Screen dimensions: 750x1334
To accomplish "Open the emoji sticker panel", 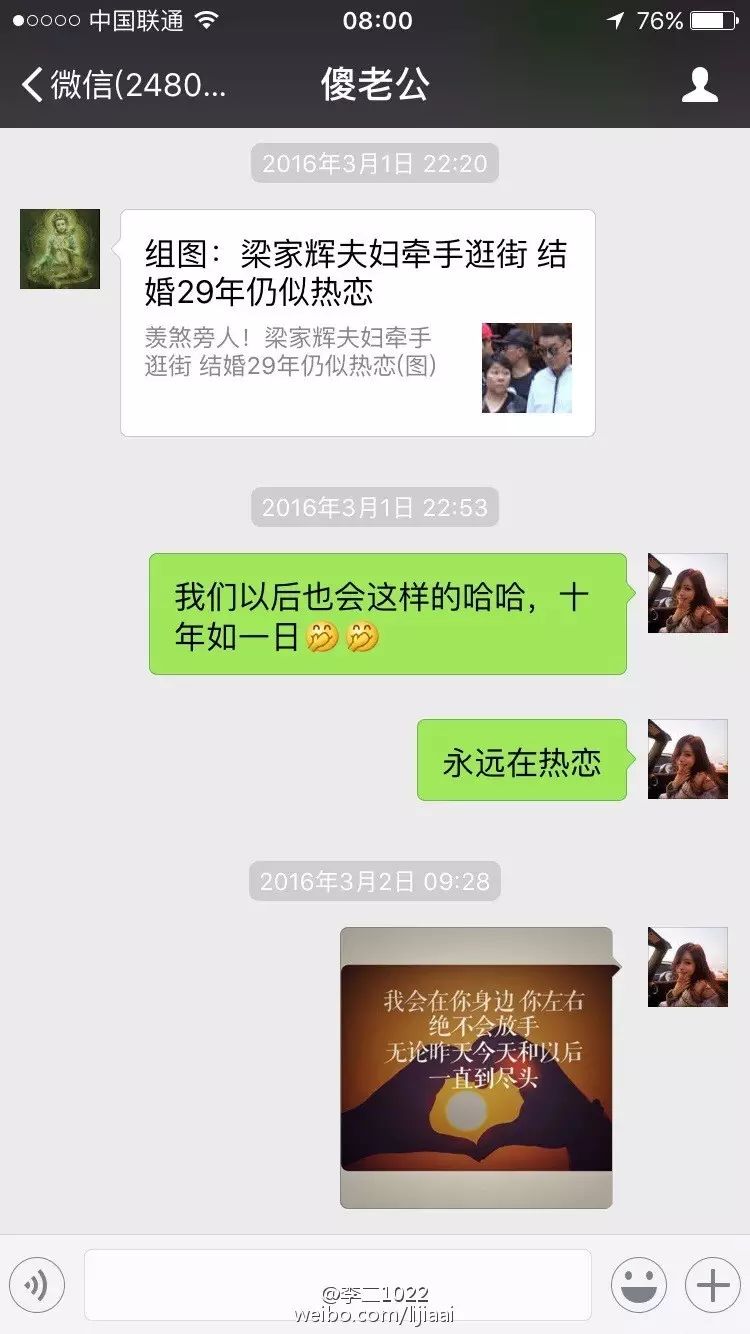I will click(639, 1285).
